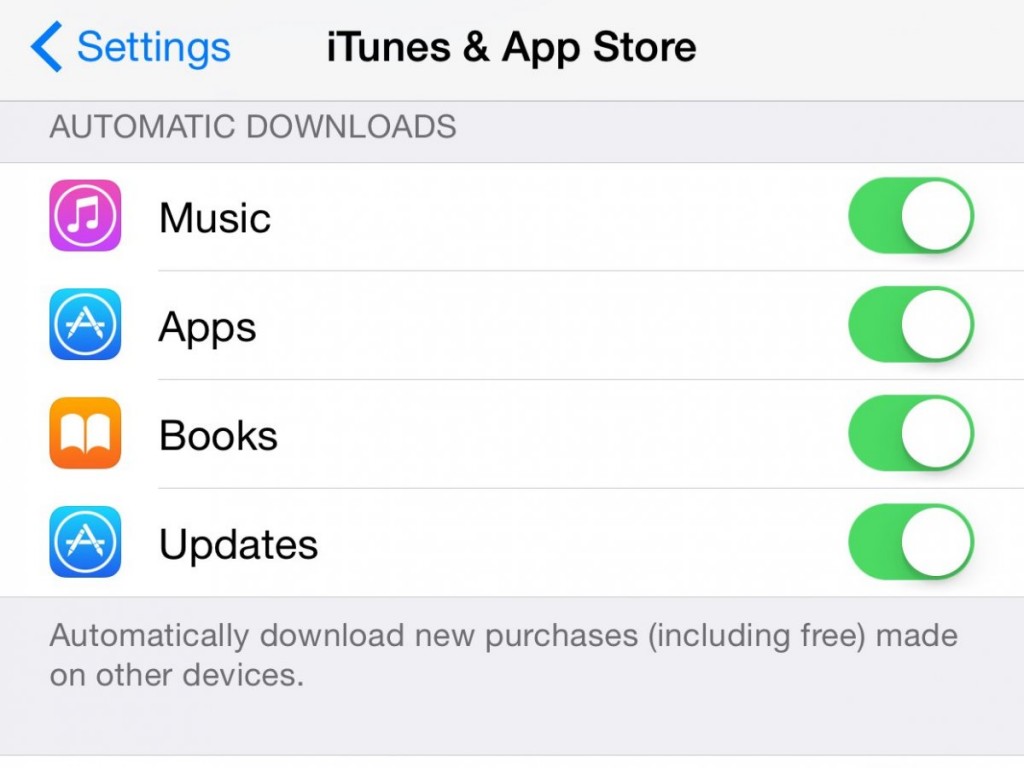The image size is (1024, 768).
Task: Go back to Settings
Action: point(132,48)
